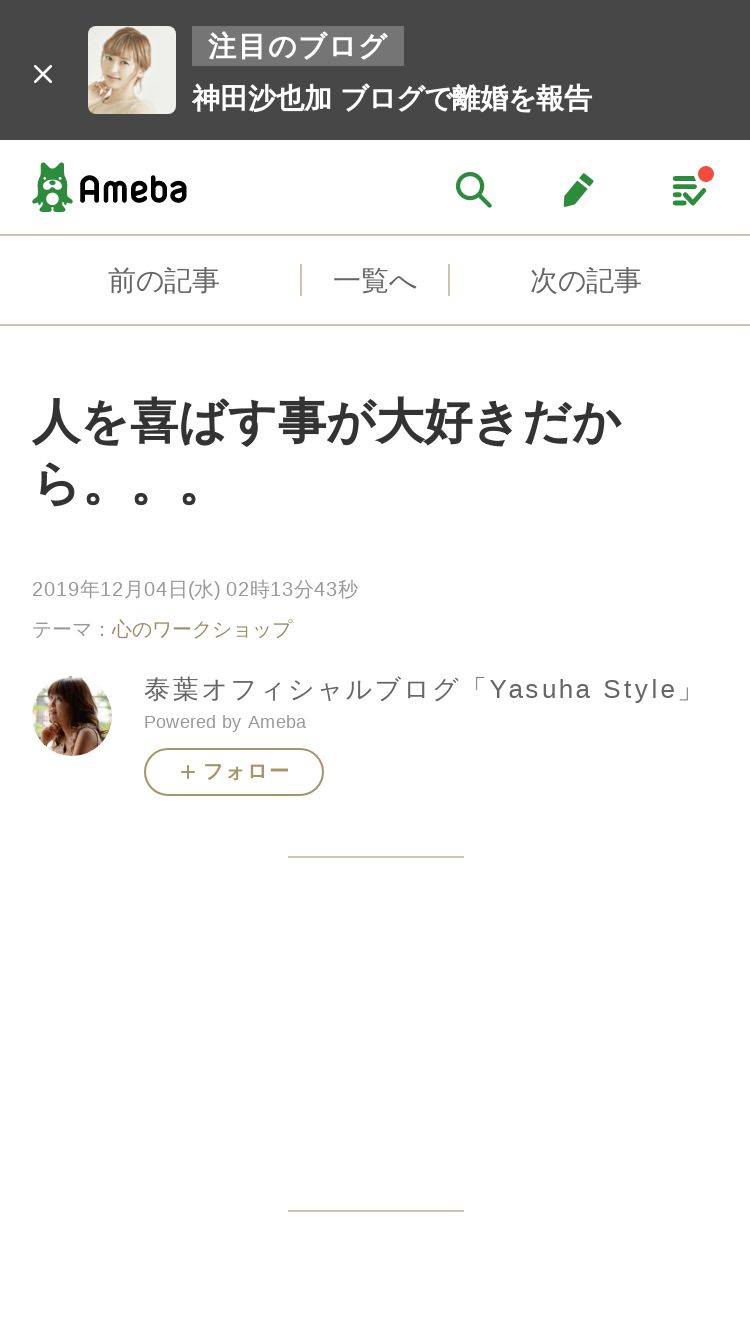Open the 心のワークショップ theme link
This screenshot has width=750, height=1334.
[x=202, y=629]
